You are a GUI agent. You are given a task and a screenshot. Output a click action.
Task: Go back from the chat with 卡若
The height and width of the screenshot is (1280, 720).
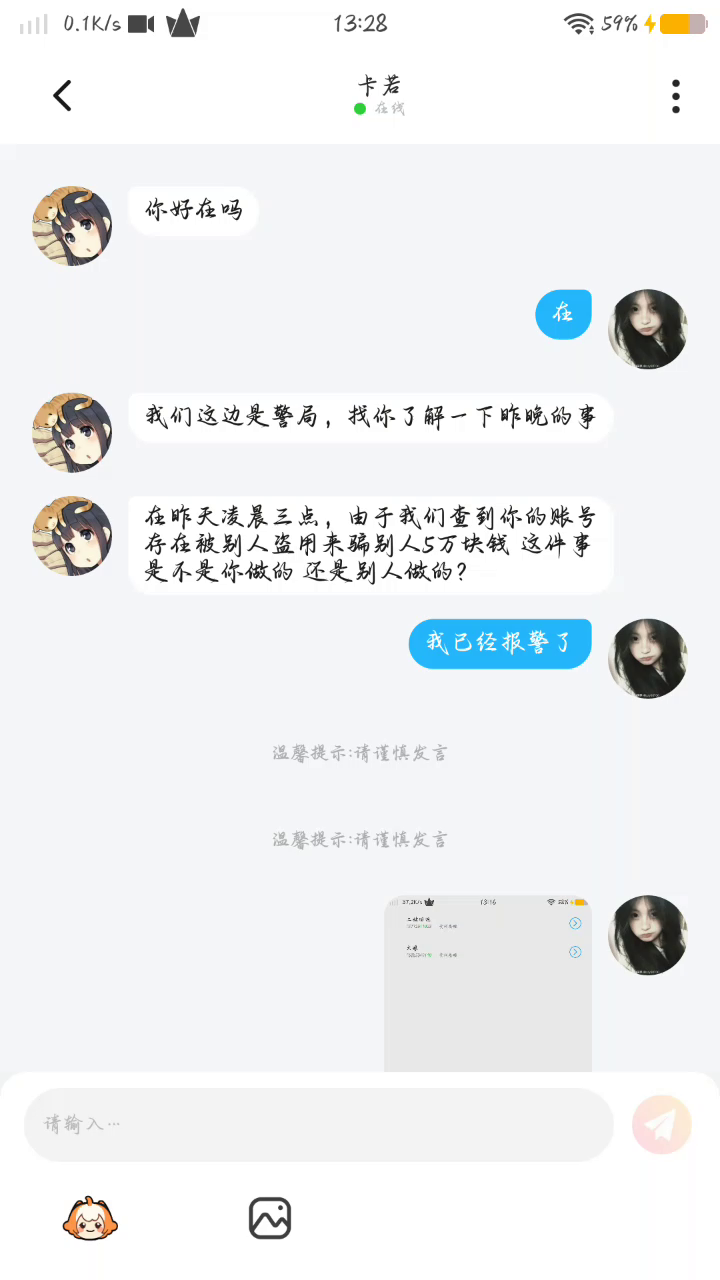(62, 96)
